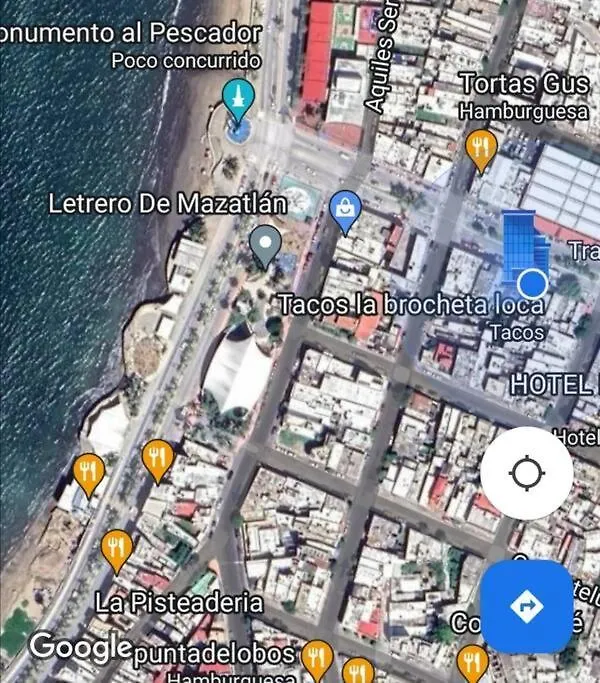Screen dimensions: 600x683
Task: Select the restaurant pin above La Pisteaderia
Action: [x=117, y=548]
